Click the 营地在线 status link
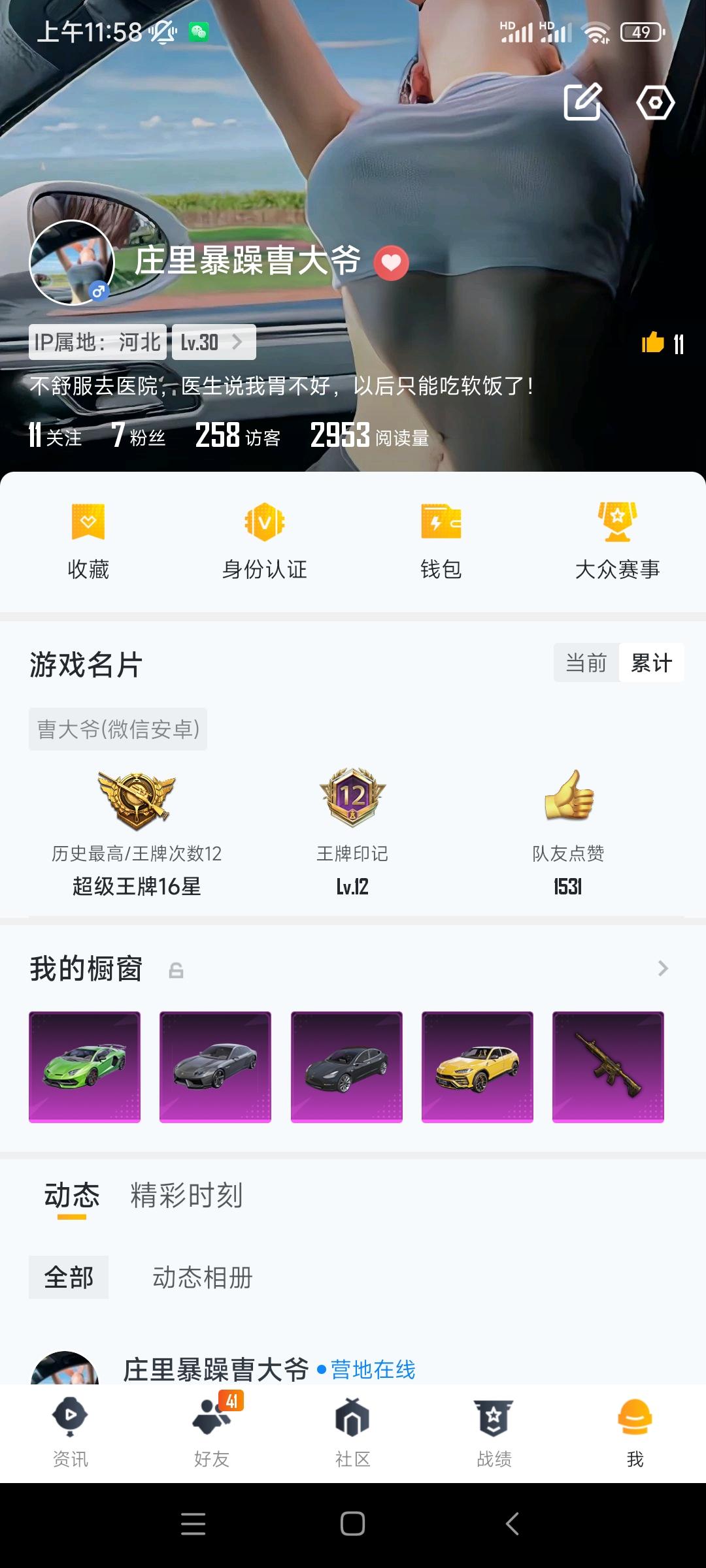Viewport: 706px width, 1568px height. click(373, 1371)
